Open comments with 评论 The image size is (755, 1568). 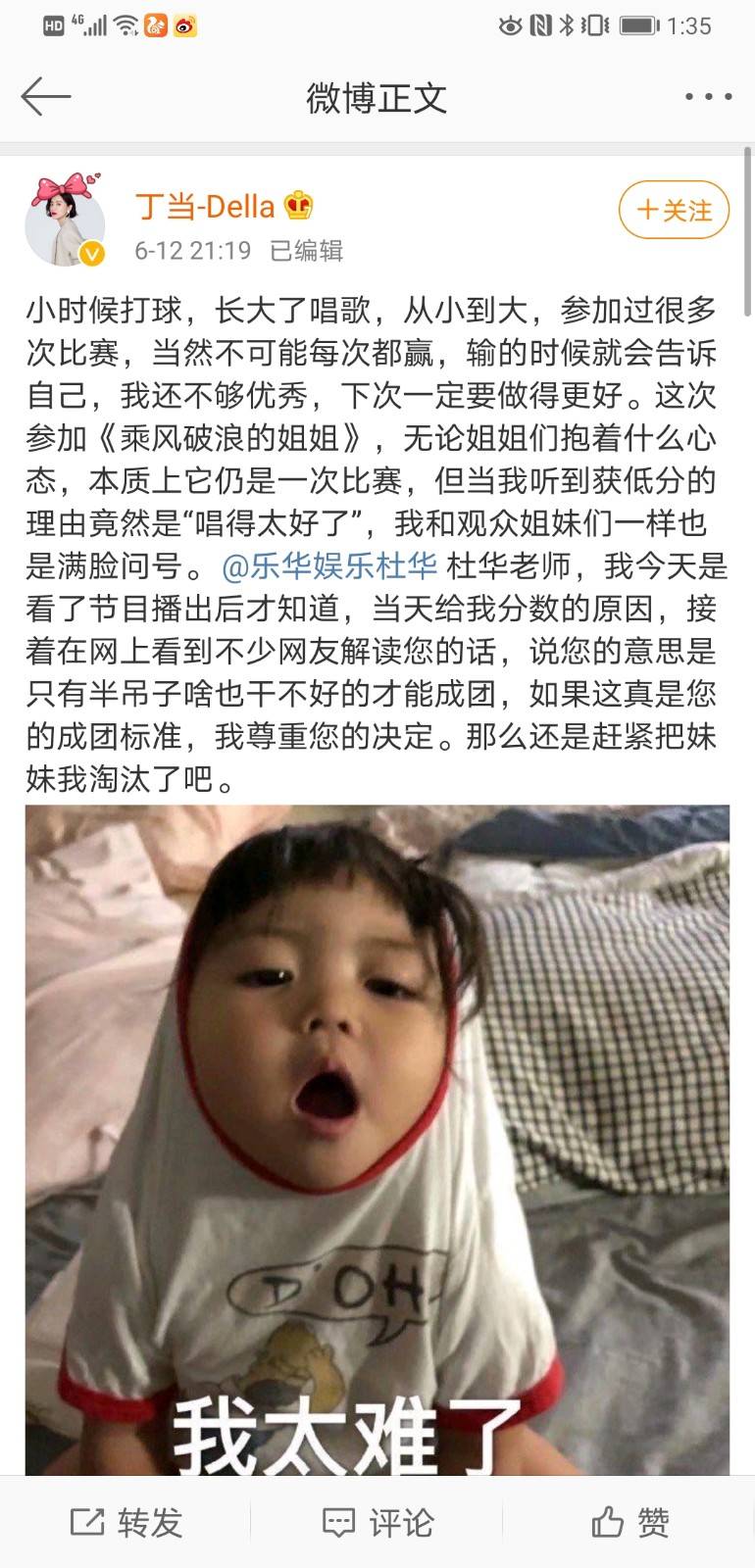377,1522
